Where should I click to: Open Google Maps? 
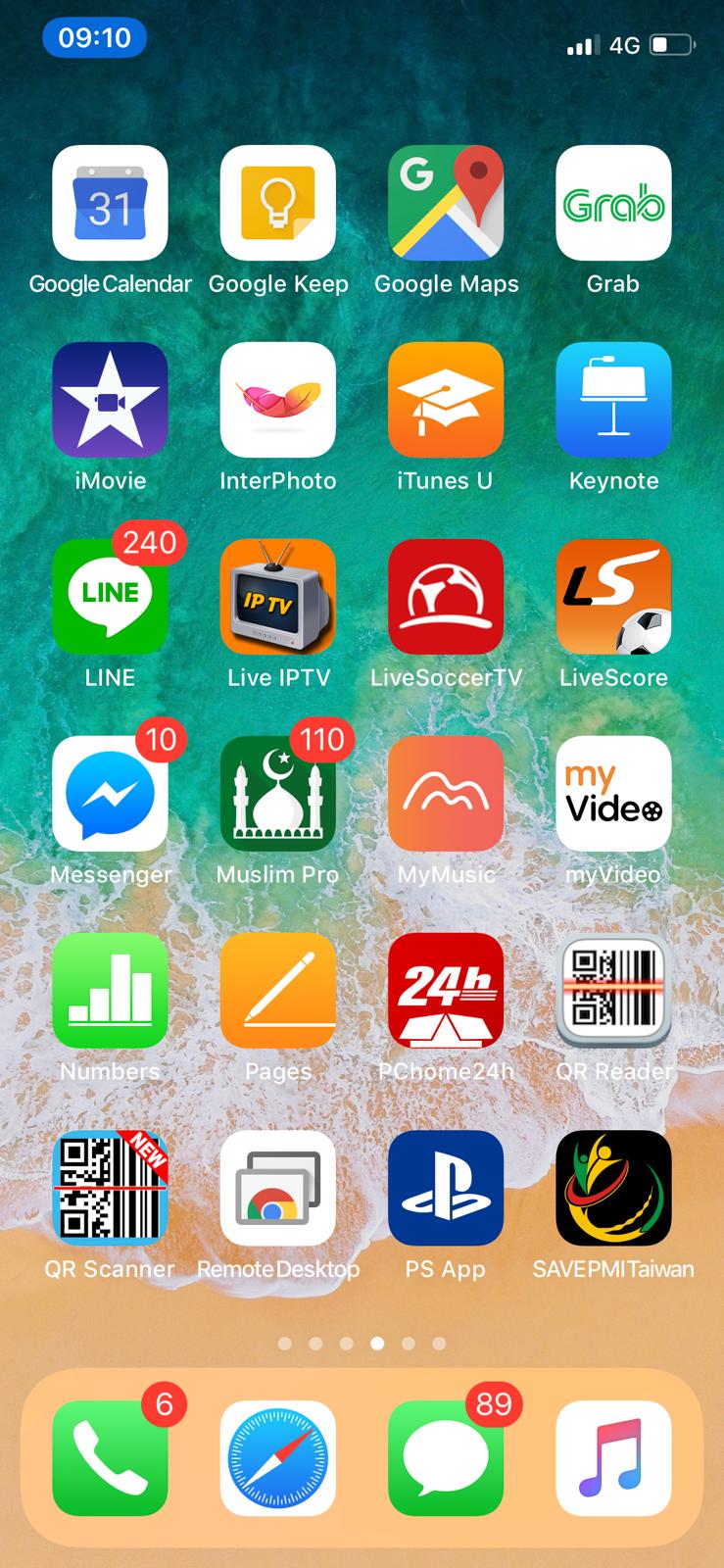click(446, 203)
